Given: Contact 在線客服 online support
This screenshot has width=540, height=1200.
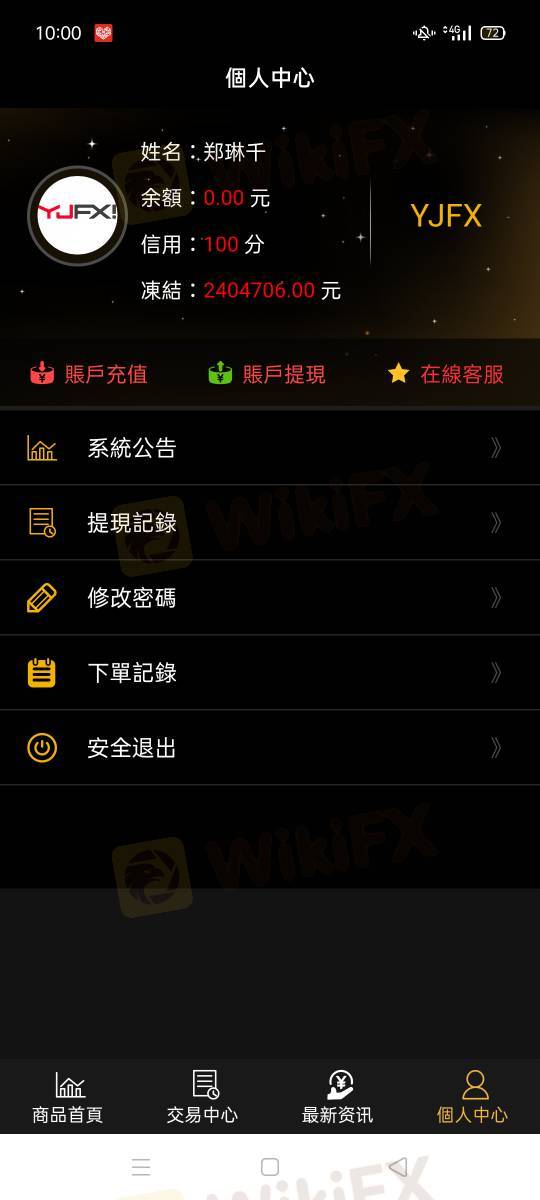Looking at the screenshot, I should (x=446, y=374).
